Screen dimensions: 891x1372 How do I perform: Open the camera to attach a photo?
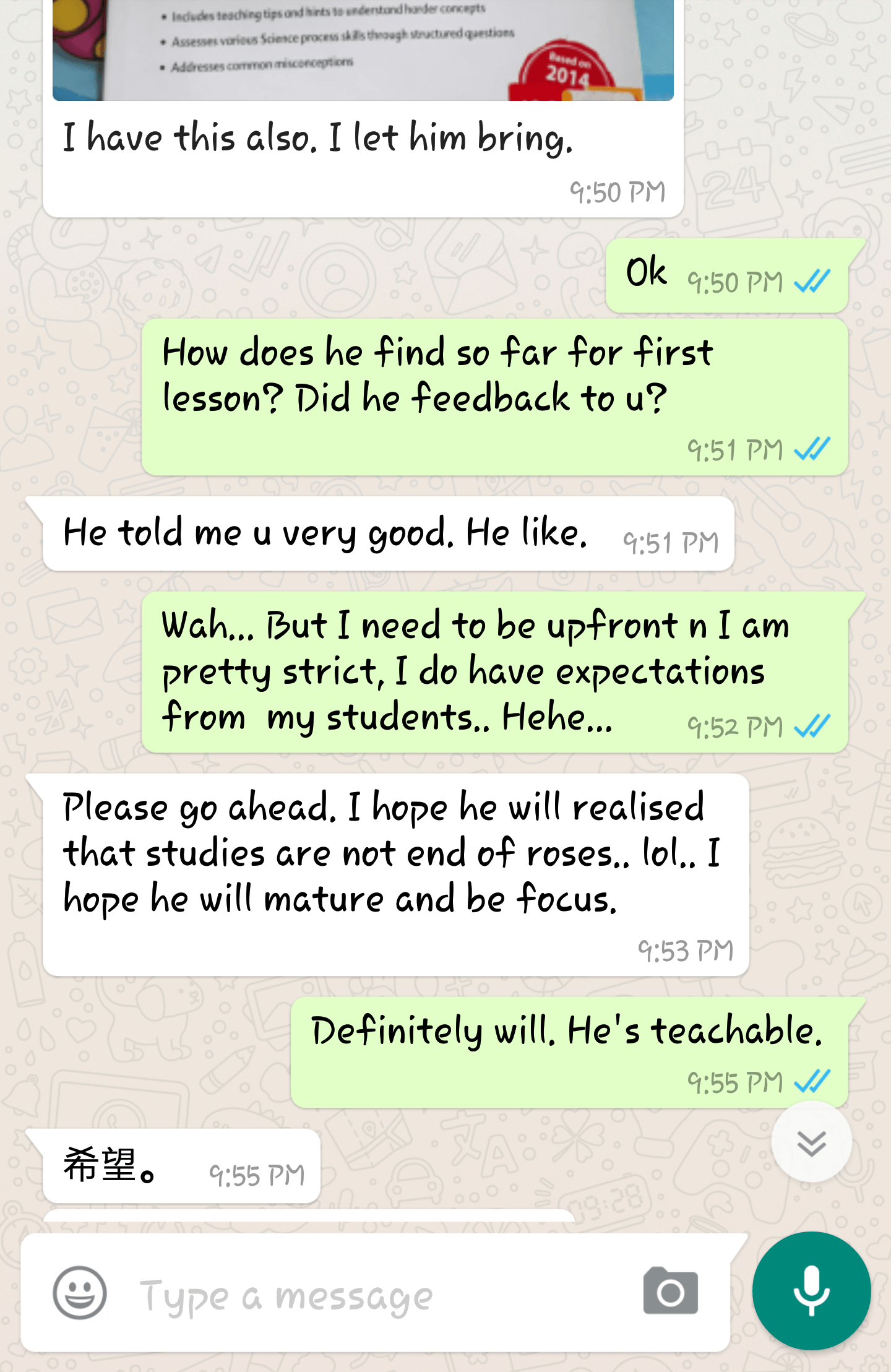pyautogui.click(x=670, y=1292)
